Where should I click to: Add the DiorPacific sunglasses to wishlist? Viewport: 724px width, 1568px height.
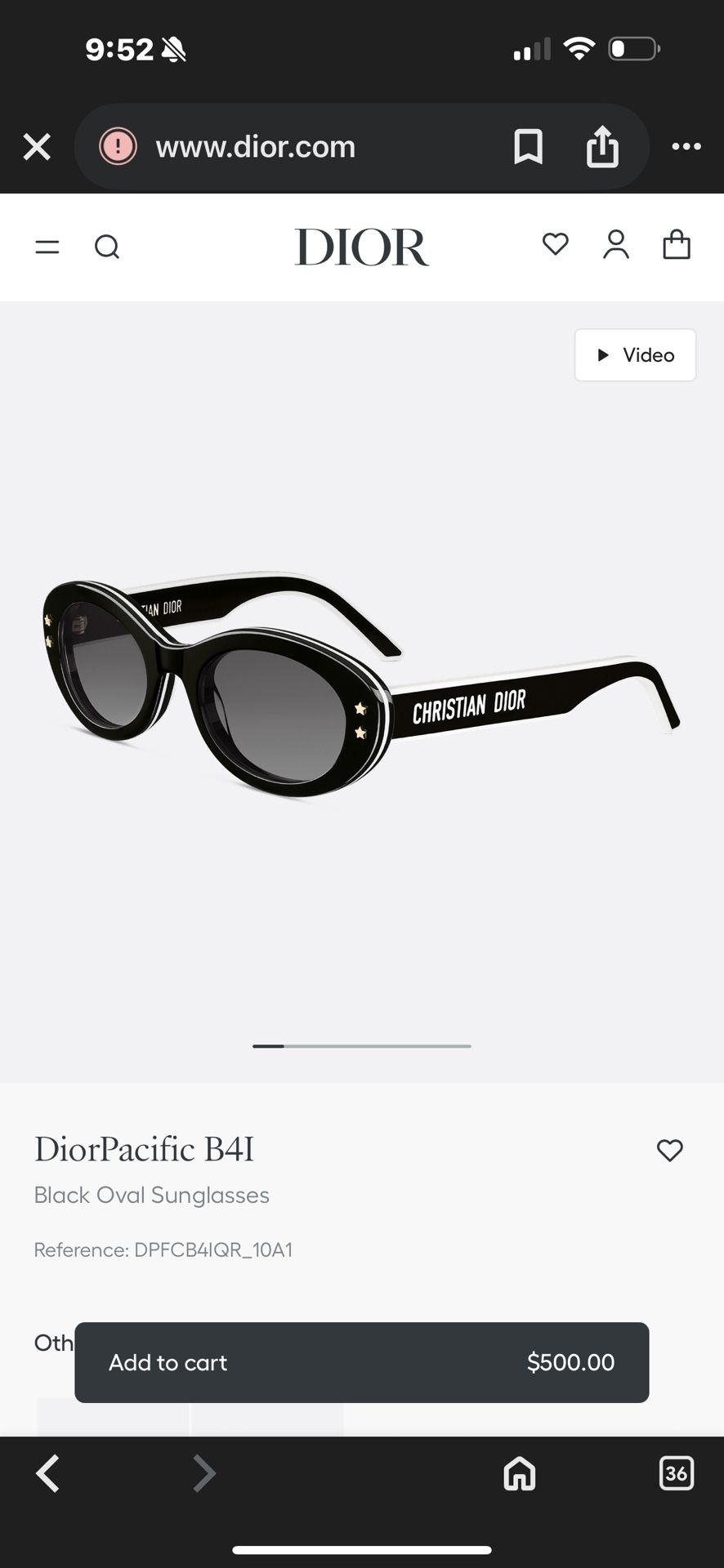[669, 1150]
